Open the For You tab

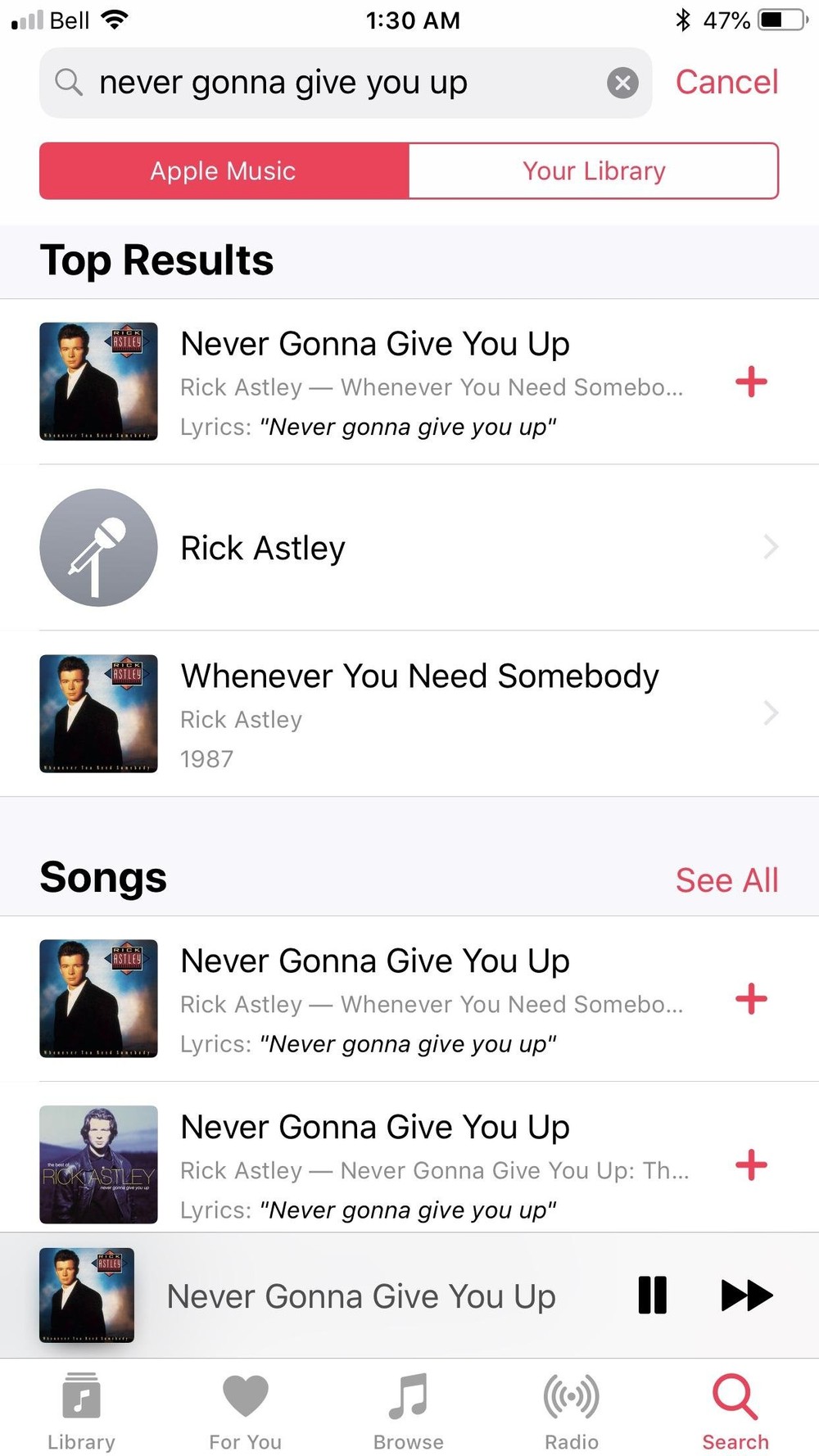pos(245,1411)
